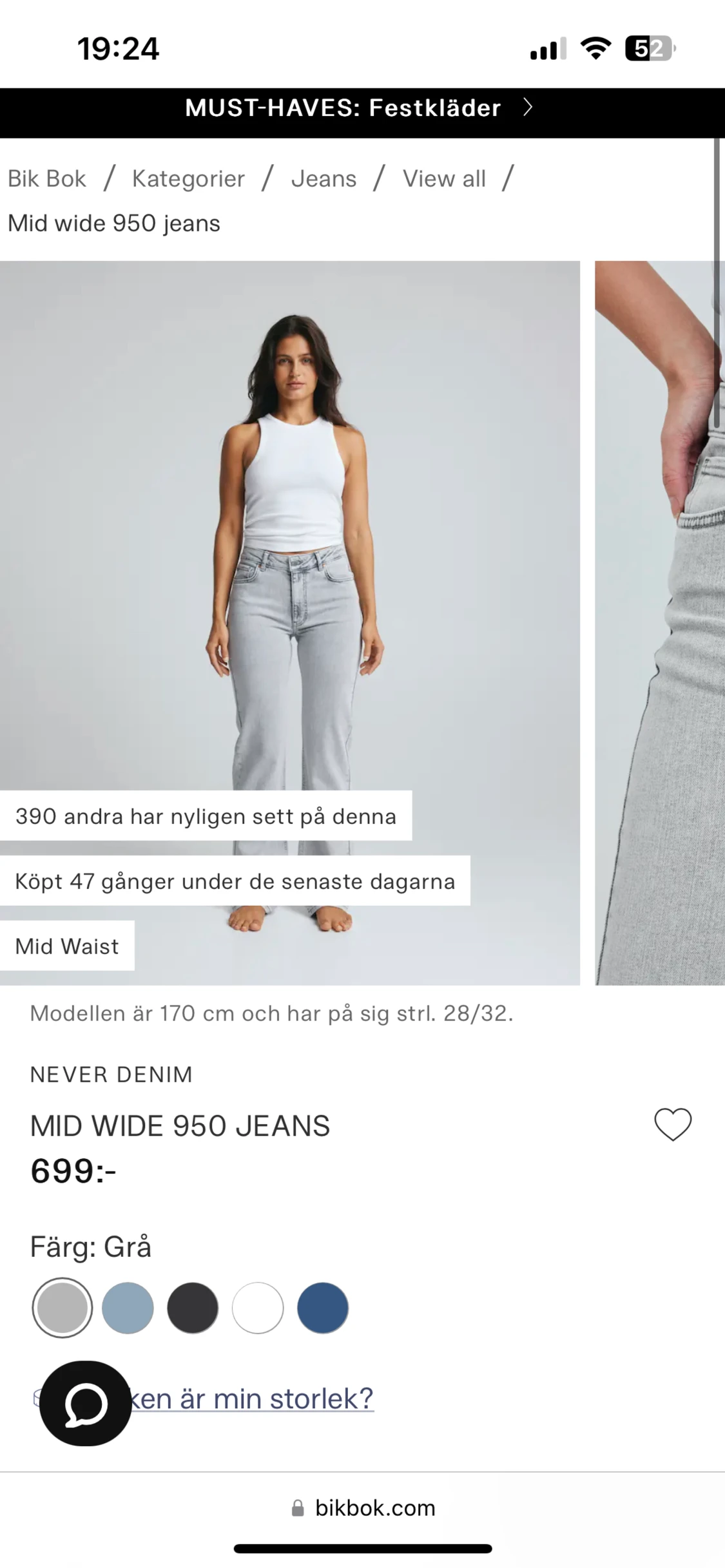This screenshot has width=725, height=1568.
Task: Tap the Wi-Fi status icon
Action: tap(594, 50)
